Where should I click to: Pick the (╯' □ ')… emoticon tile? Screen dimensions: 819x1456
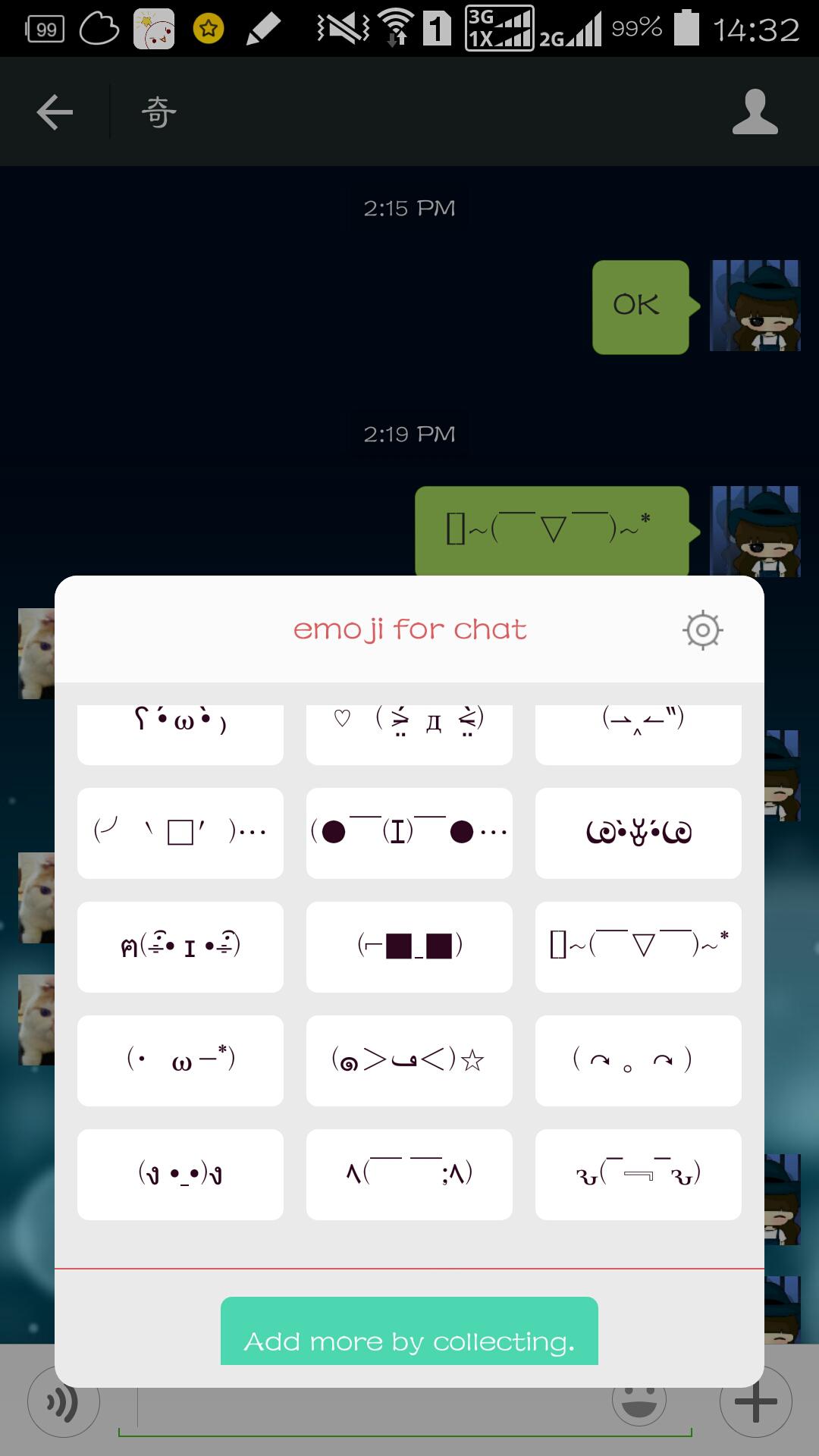tap(180, 833)
